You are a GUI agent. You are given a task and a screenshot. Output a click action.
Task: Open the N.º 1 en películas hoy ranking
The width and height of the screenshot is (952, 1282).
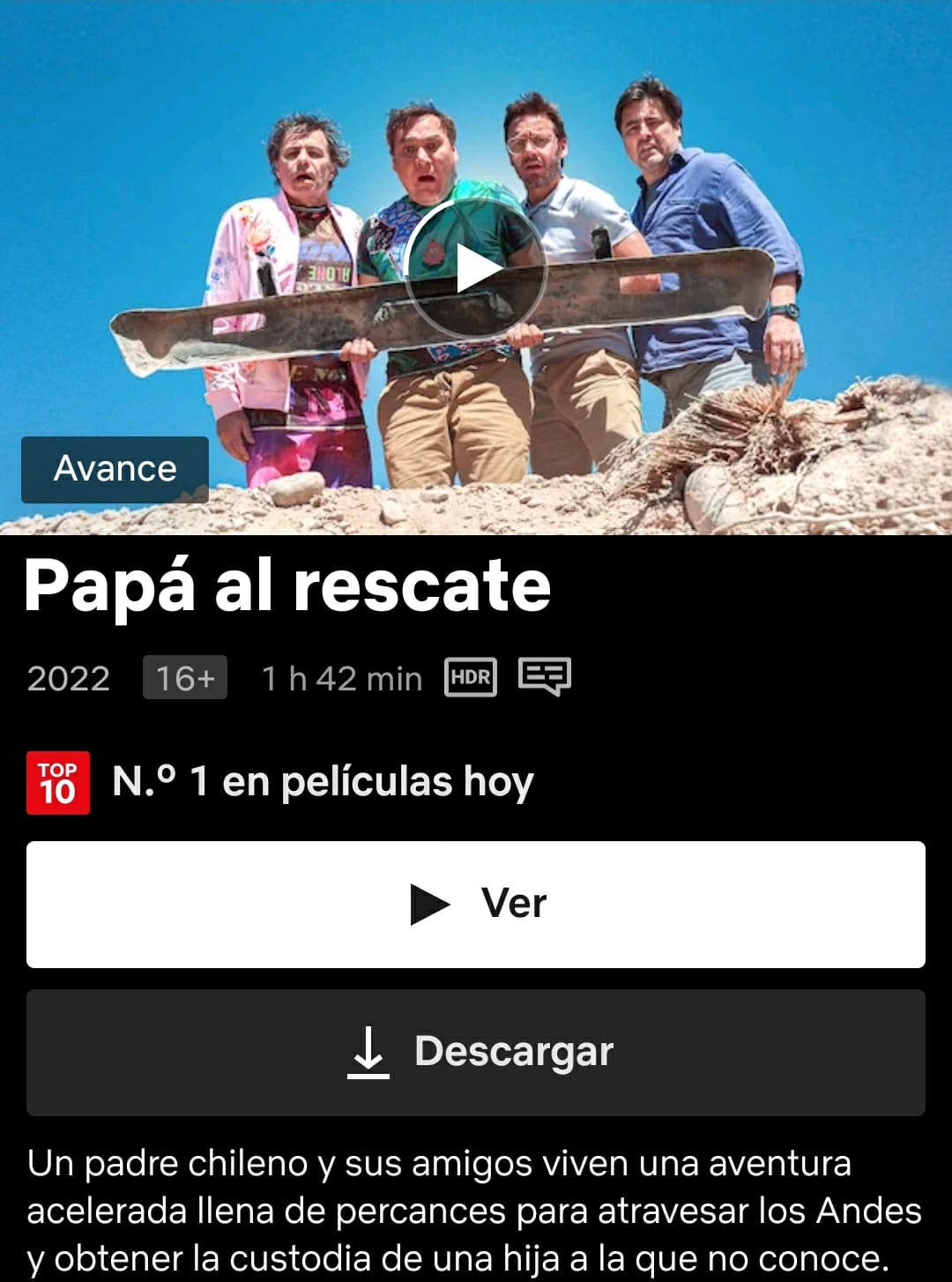[324, 779]
